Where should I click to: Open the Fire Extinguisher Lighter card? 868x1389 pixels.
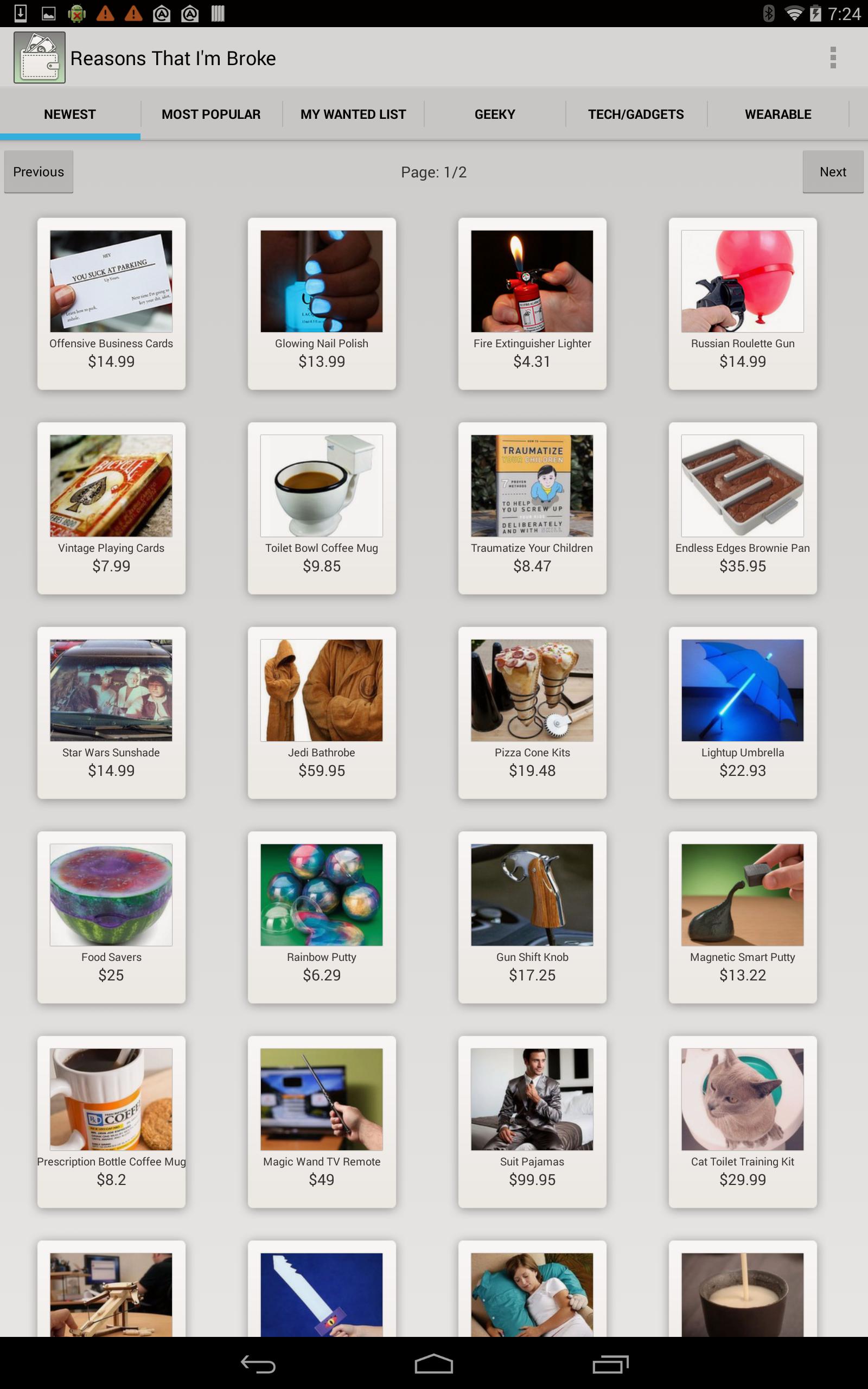(532, 303)
